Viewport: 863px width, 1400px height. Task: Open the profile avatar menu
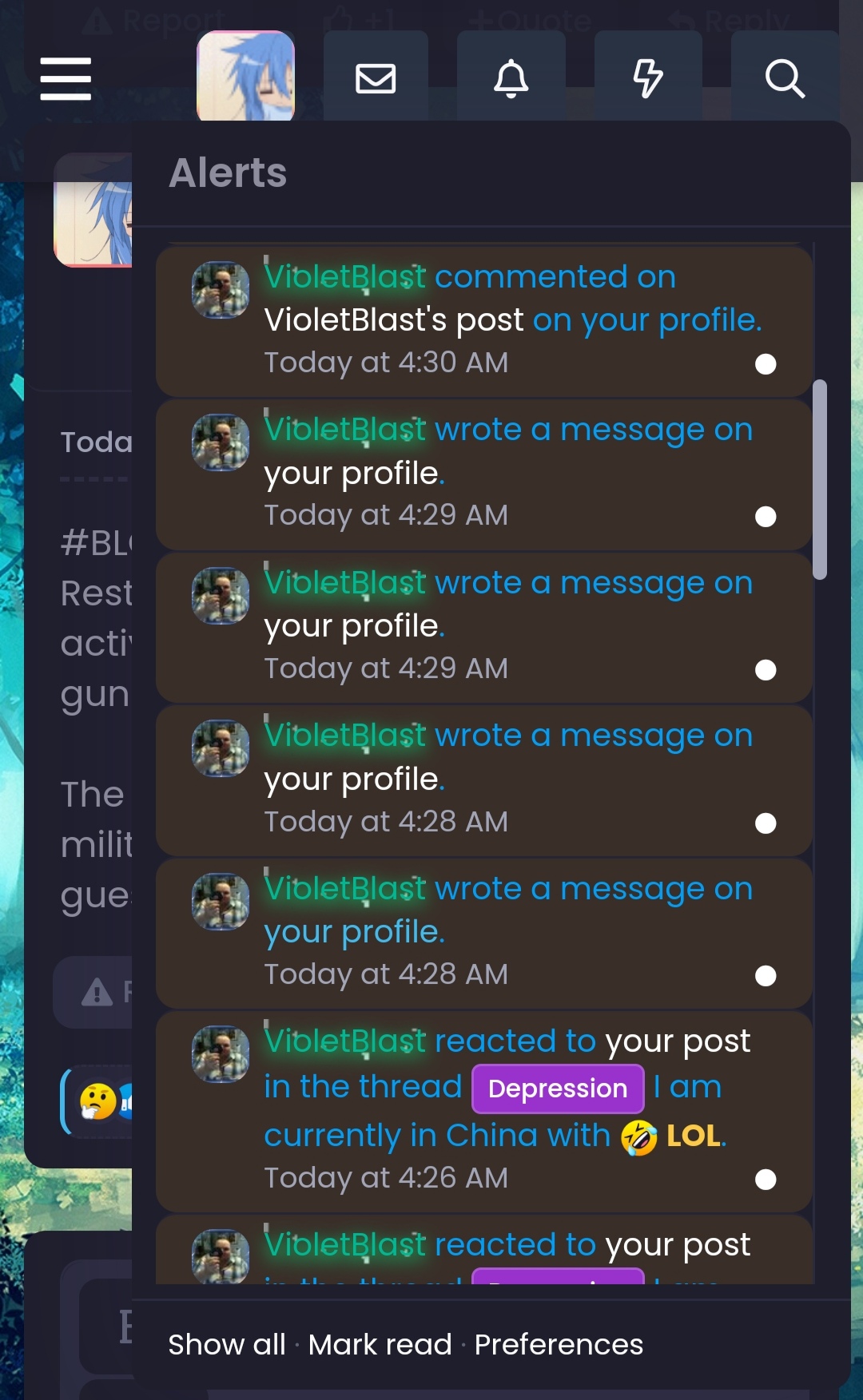tap(246, 77)
